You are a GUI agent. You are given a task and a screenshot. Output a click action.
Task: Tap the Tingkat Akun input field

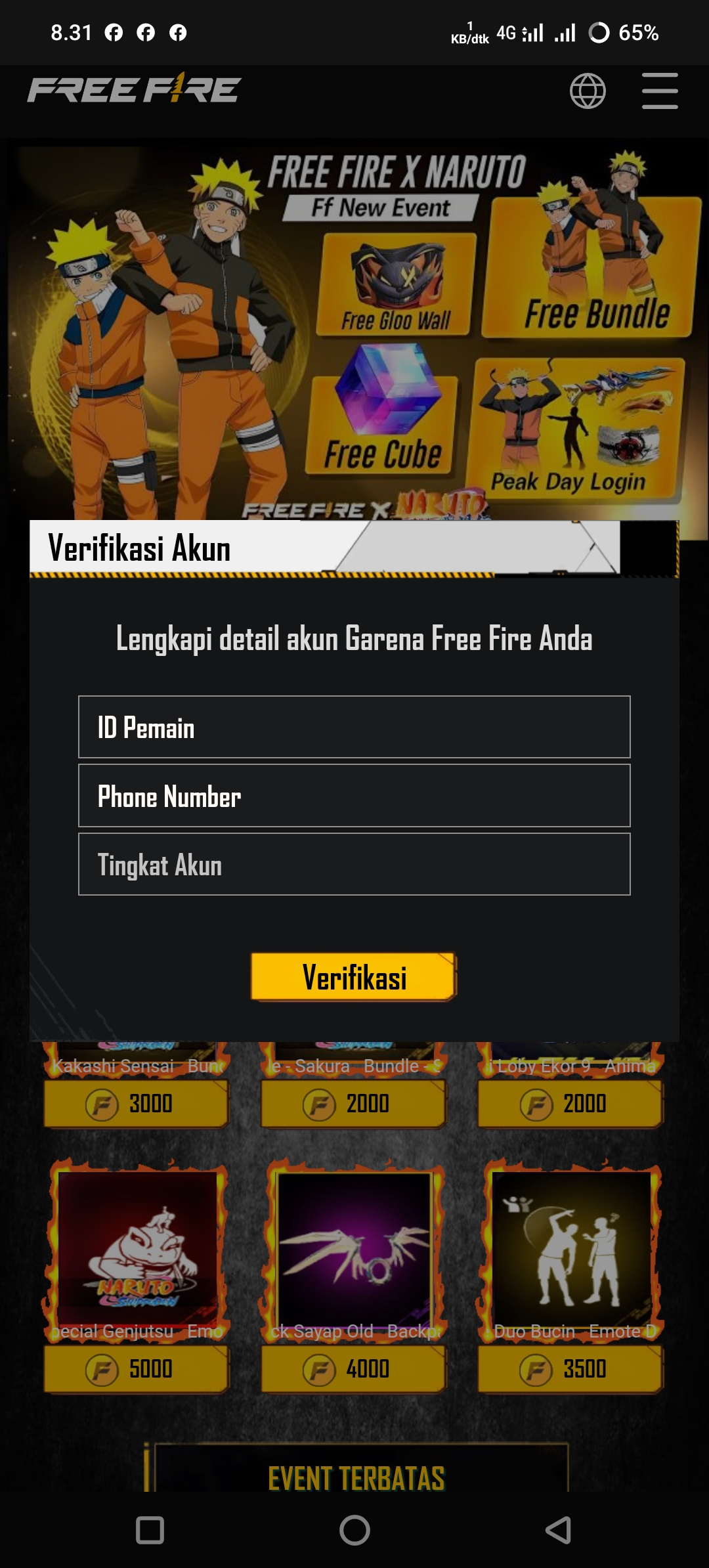click(354, 864)
